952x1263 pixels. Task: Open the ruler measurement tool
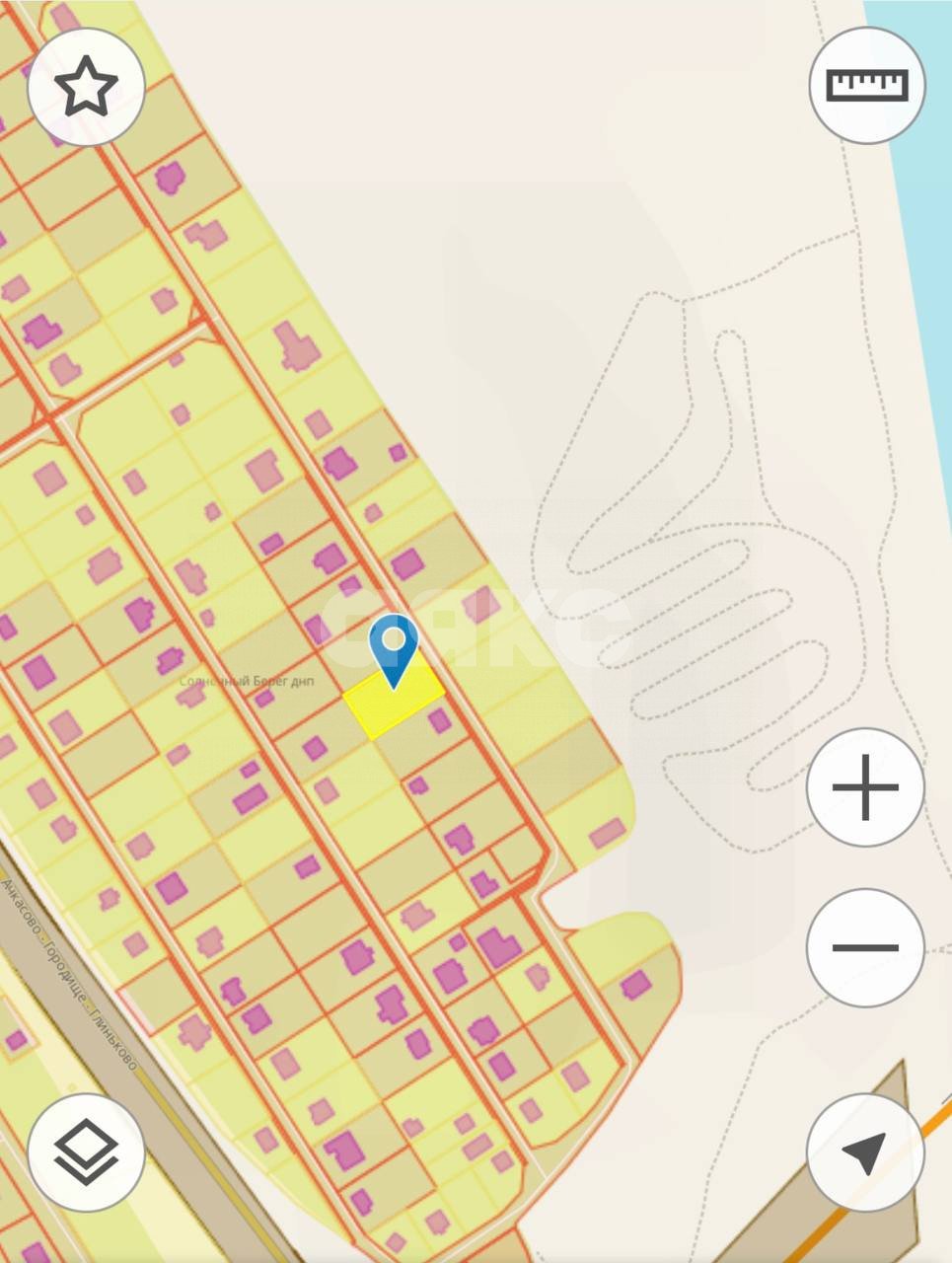867,86
